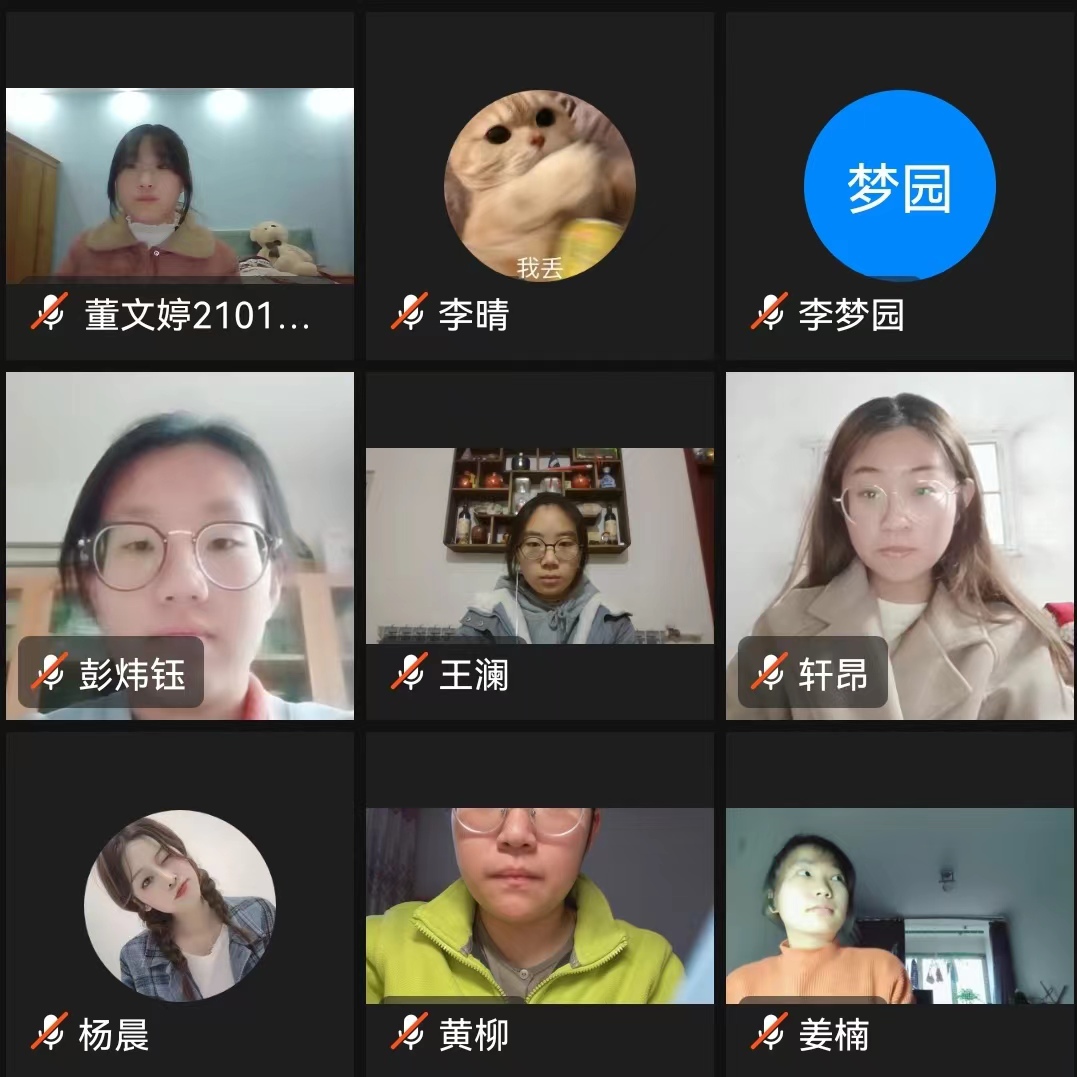Image resolution: width=1077 pixels, height=1077 pixels.
Task: Enlarge 黄柳's video feed
Action: point(540,906)
